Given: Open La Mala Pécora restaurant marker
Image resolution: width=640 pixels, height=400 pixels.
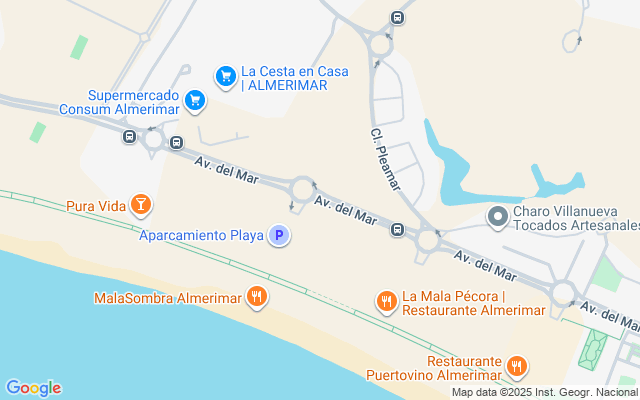Looking at the screenshot, I should (x=387, y=300).
